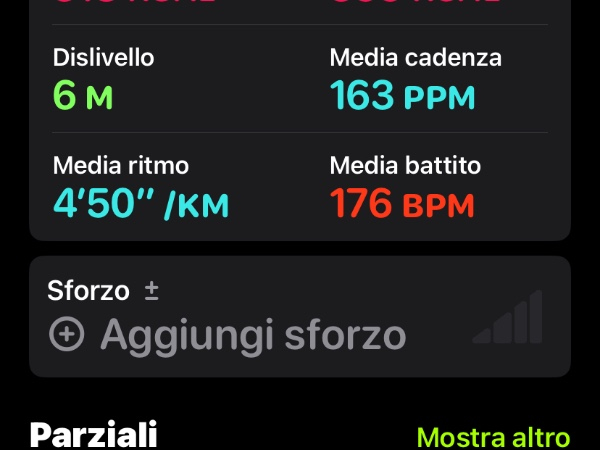Tap Aggiungi sforzo to add effort
The height and width of the screenshot is (450, 600).
228,334
